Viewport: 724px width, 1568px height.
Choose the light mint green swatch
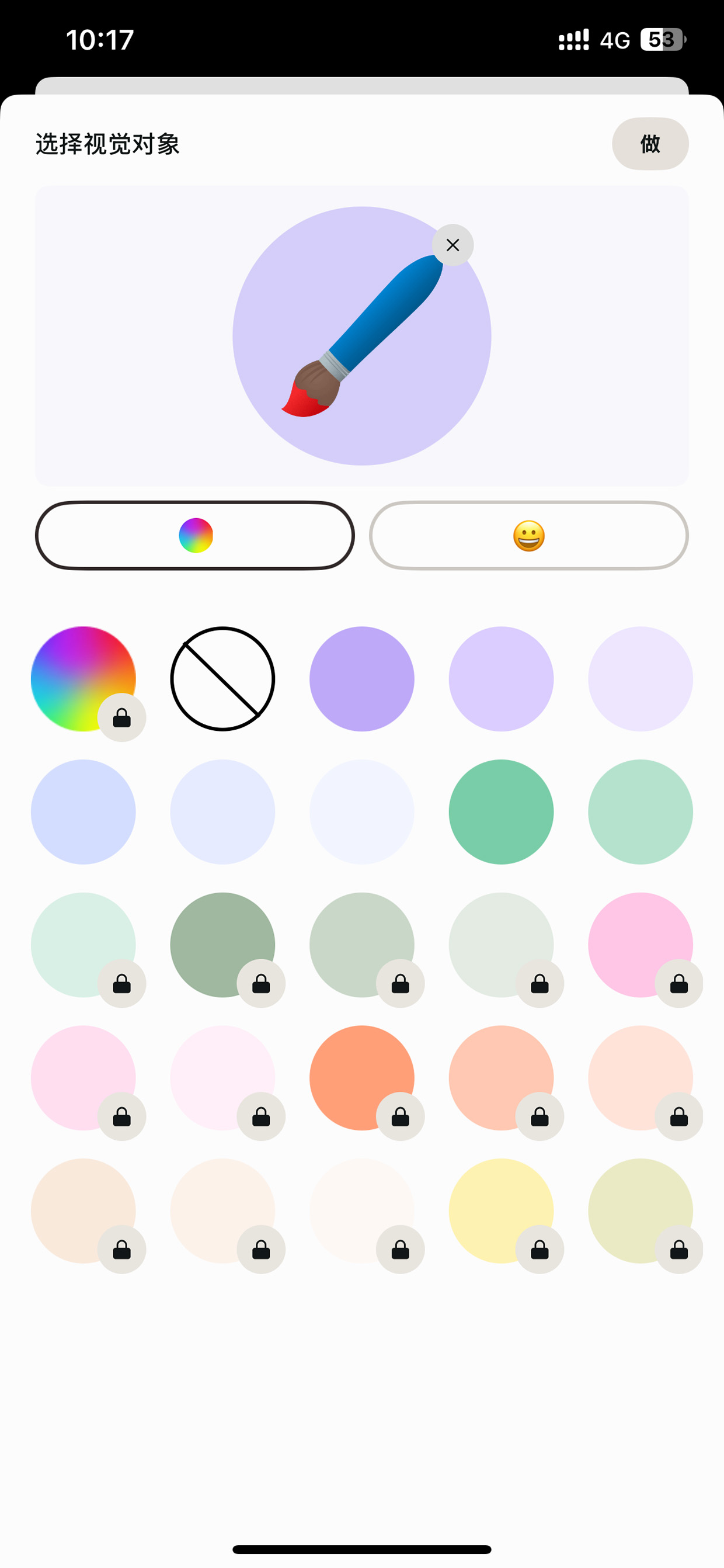(641, 811)
